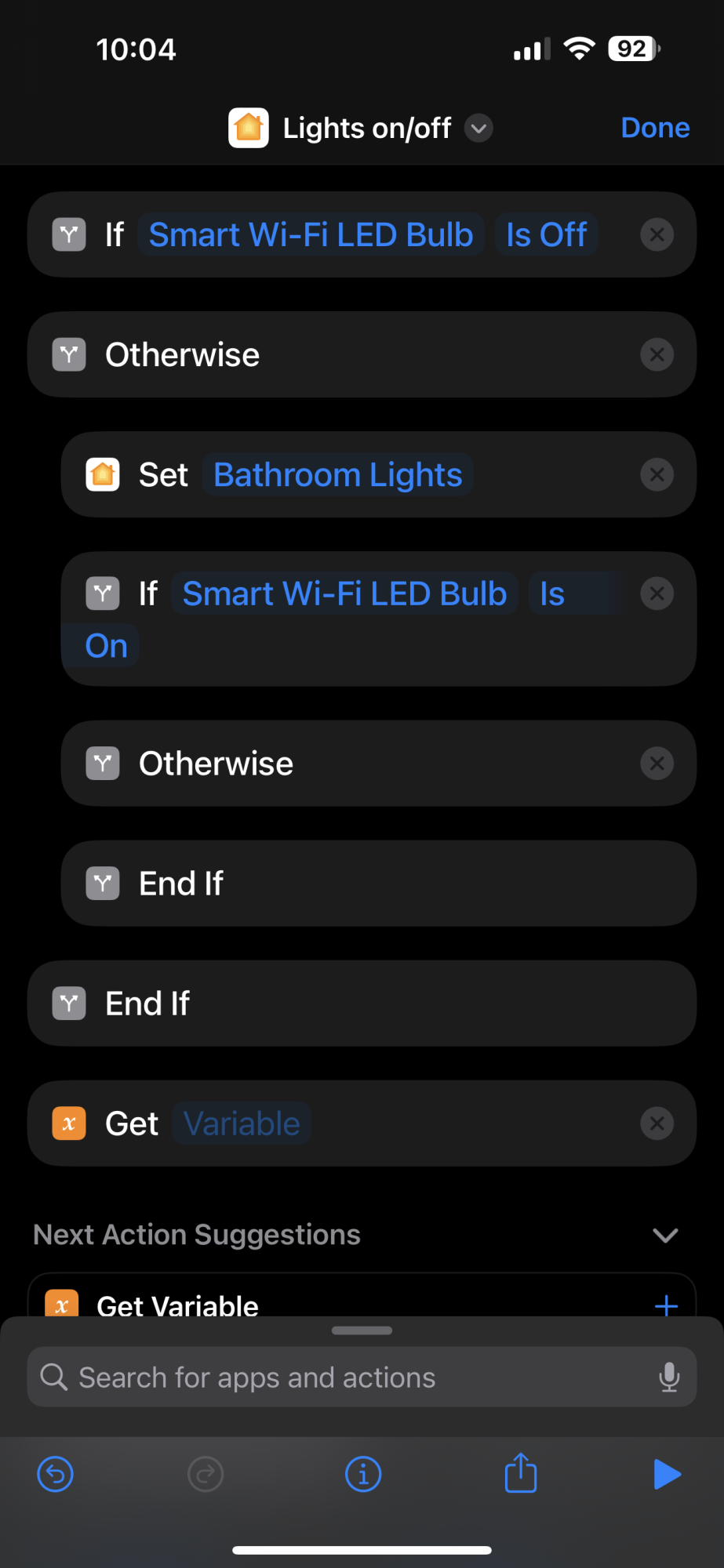Delete the Set Bathroom Lights action

(657, 474)
